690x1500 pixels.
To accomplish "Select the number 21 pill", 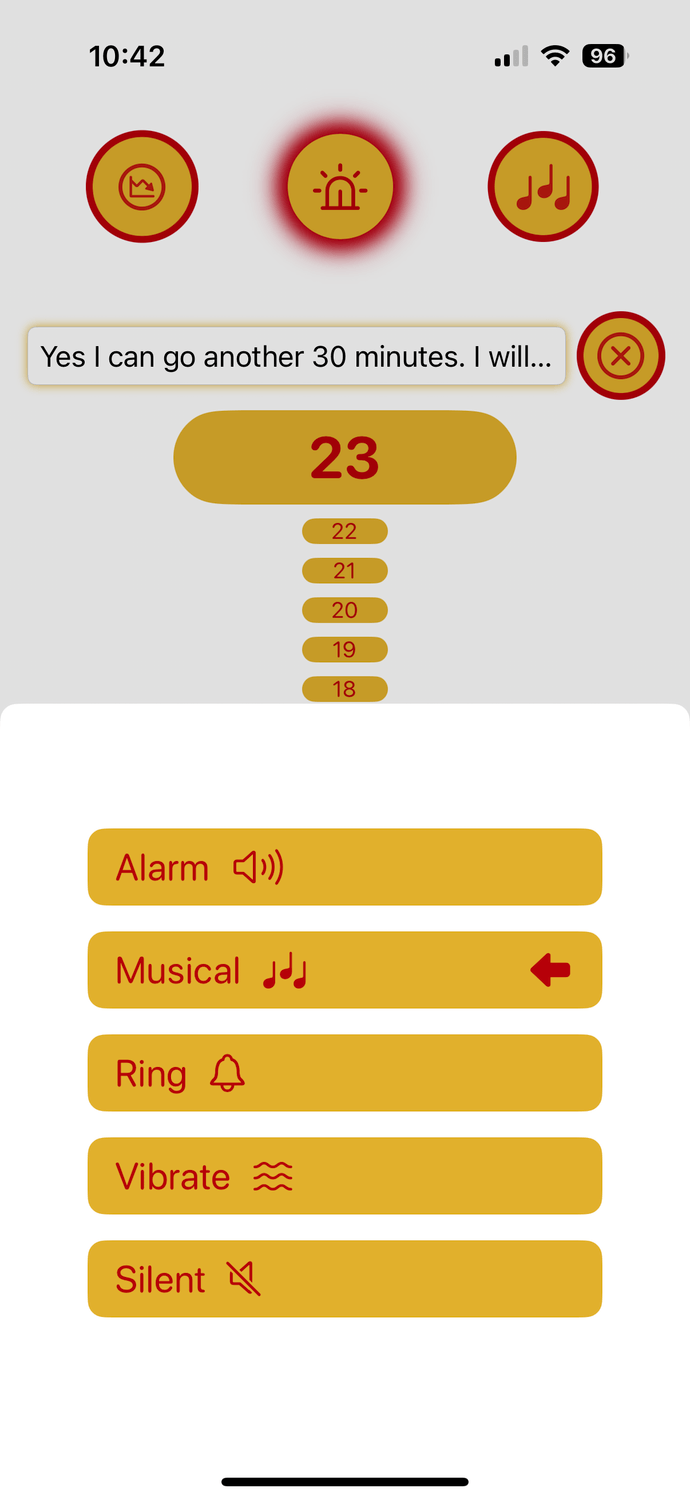I will pos(345,571).
